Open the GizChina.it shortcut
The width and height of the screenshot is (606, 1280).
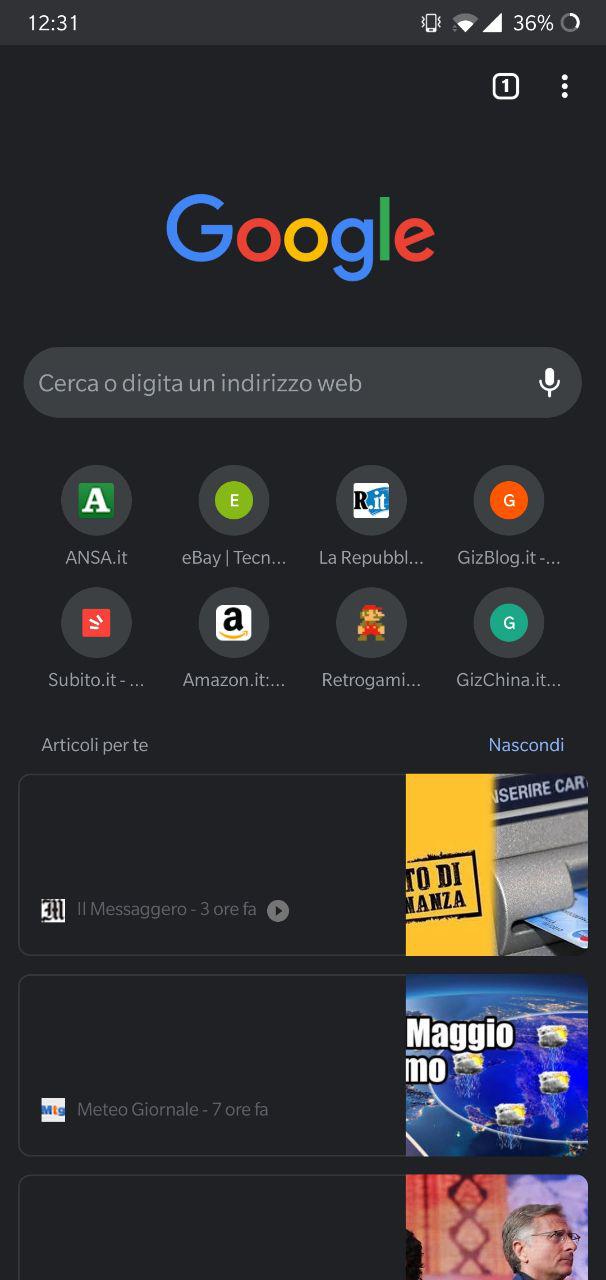point(509,639)
